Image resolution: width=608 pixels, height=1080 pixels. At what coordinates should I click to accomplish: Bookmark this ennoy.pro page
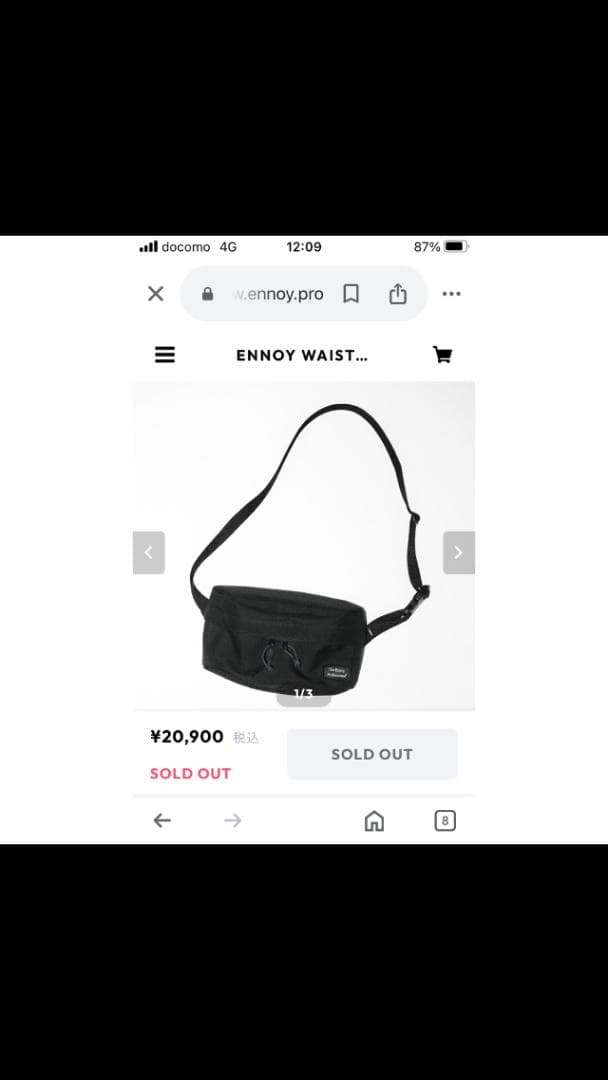351,294
